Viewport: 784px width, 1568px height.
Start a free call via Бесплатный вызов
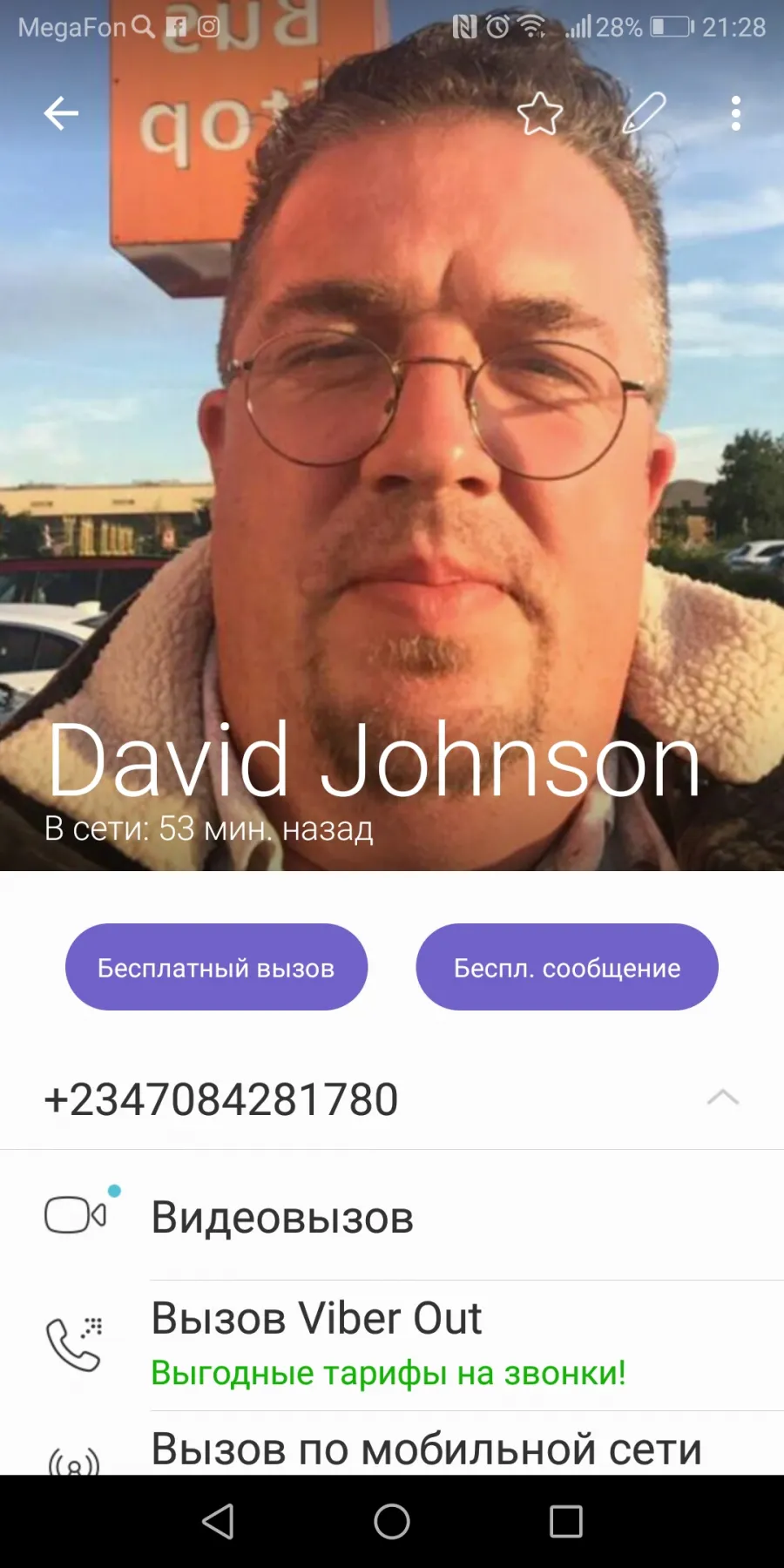[x=216, y=967]
